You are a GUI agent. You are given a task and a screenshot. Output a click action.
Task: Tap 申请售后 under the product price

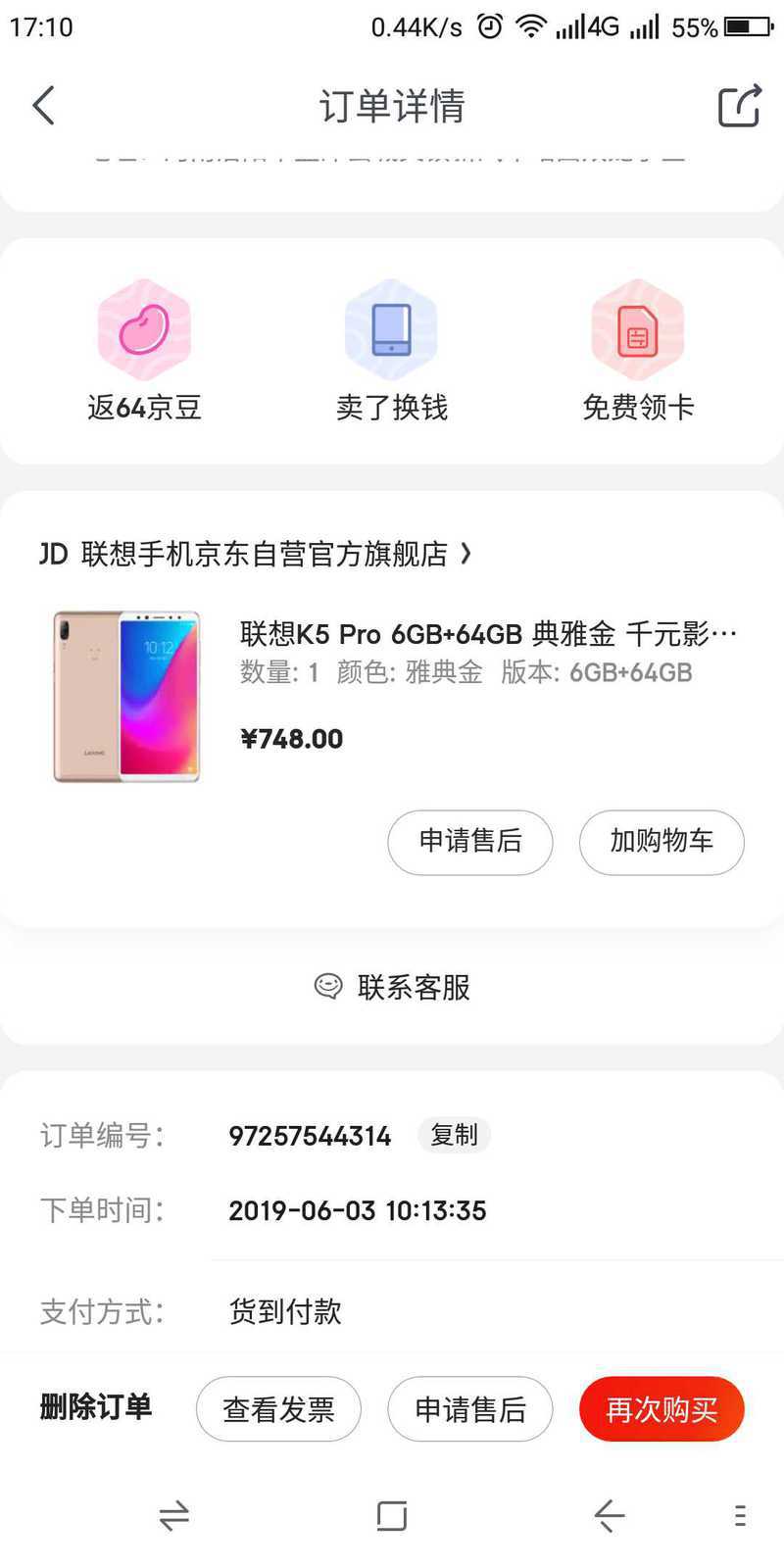pyautogui.click(x=470, y=842)
